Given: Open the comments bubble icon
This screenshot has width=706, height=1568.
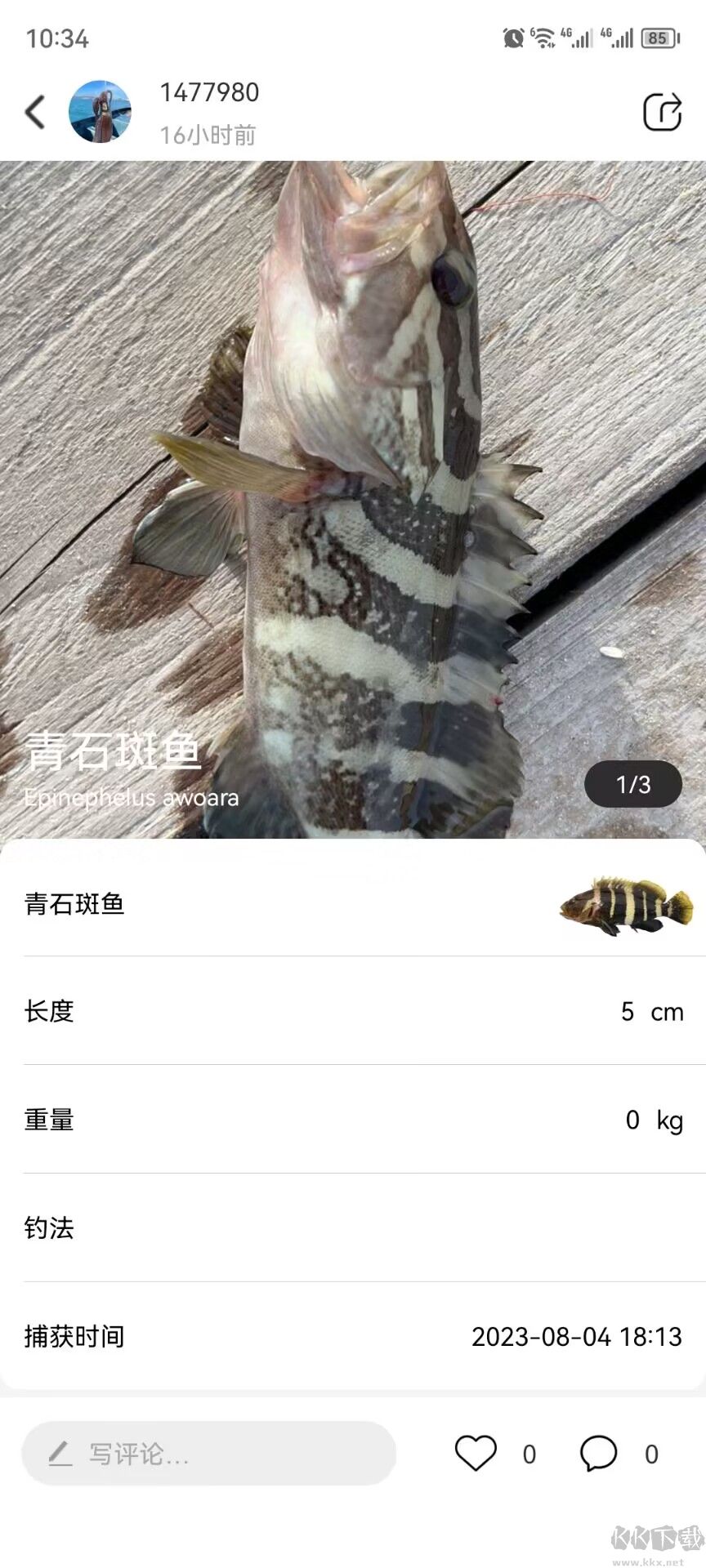Looking at the screenshot, I should point(598,1453).
